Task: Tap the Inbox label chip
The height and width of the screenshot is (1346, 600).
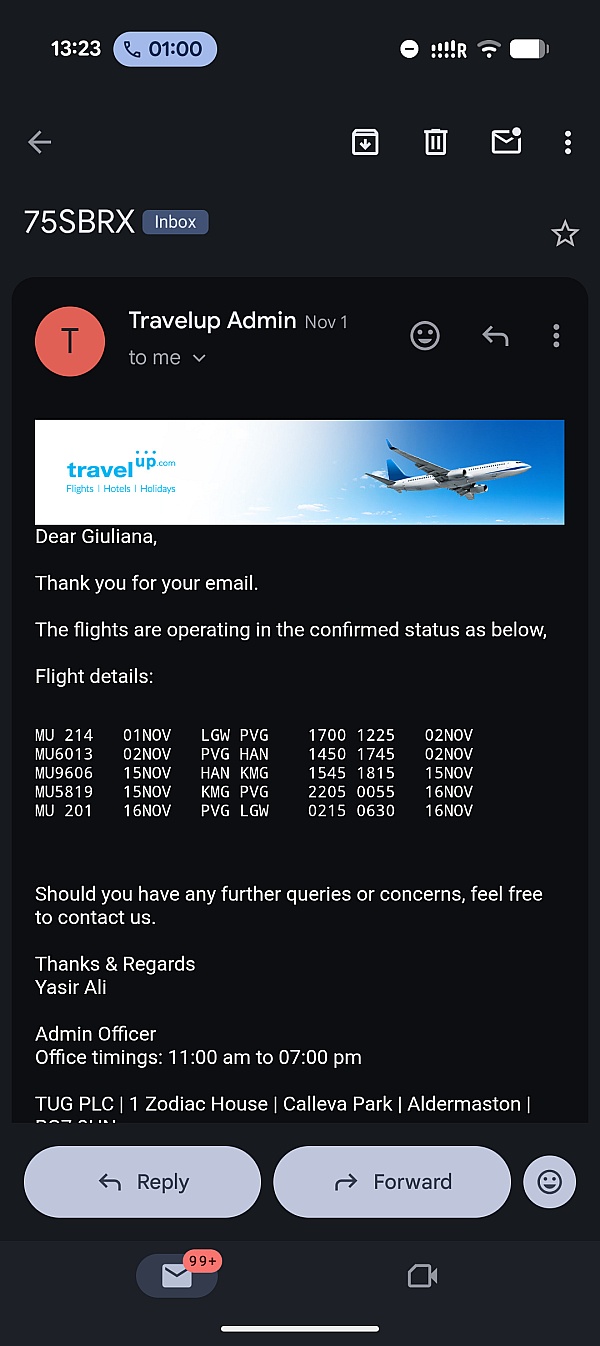Action: 175,222
